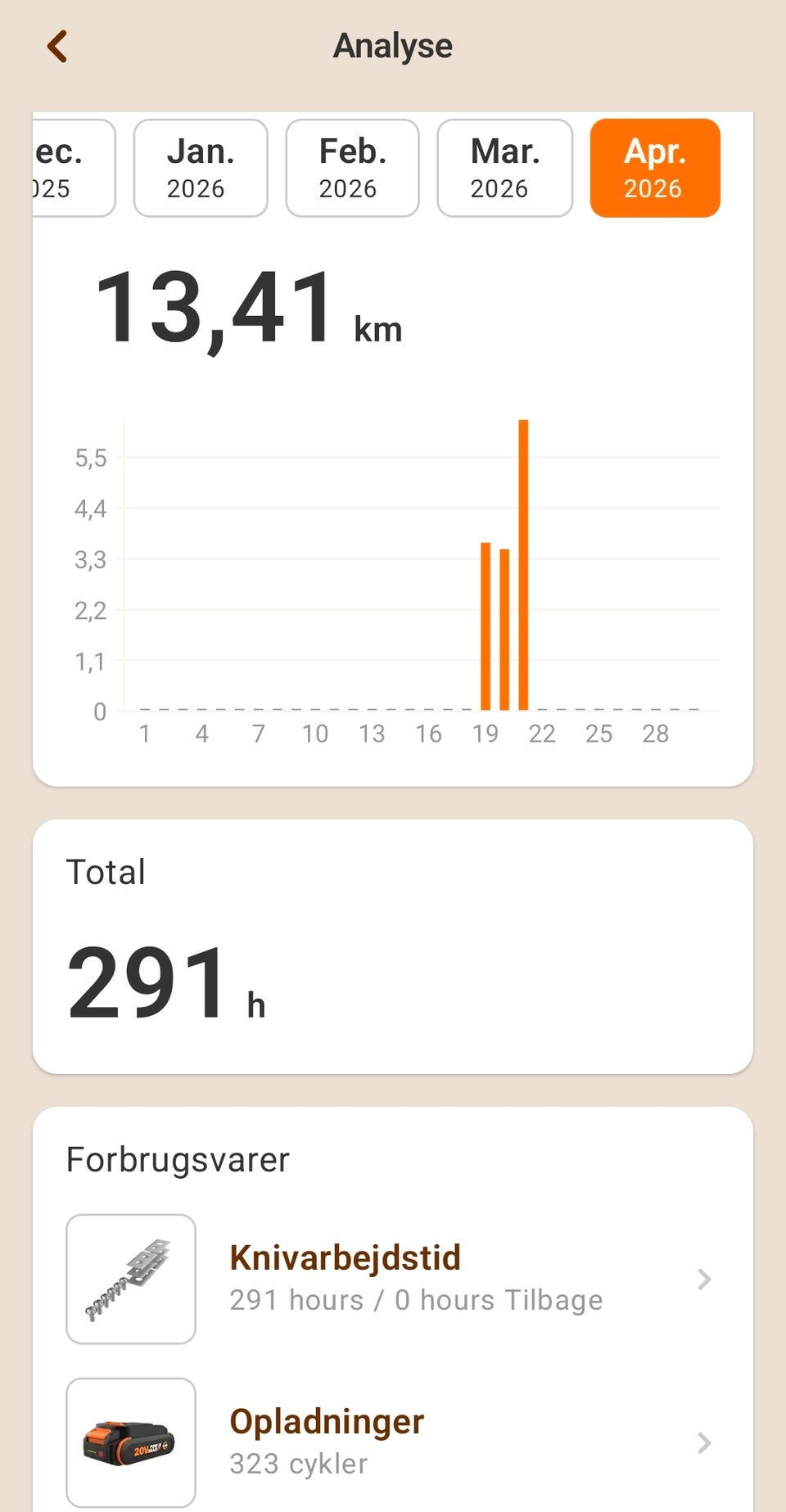Open Knivarbejdstid blade details
This screenshot has width=786, height=1512.
tap(393, 1278)
